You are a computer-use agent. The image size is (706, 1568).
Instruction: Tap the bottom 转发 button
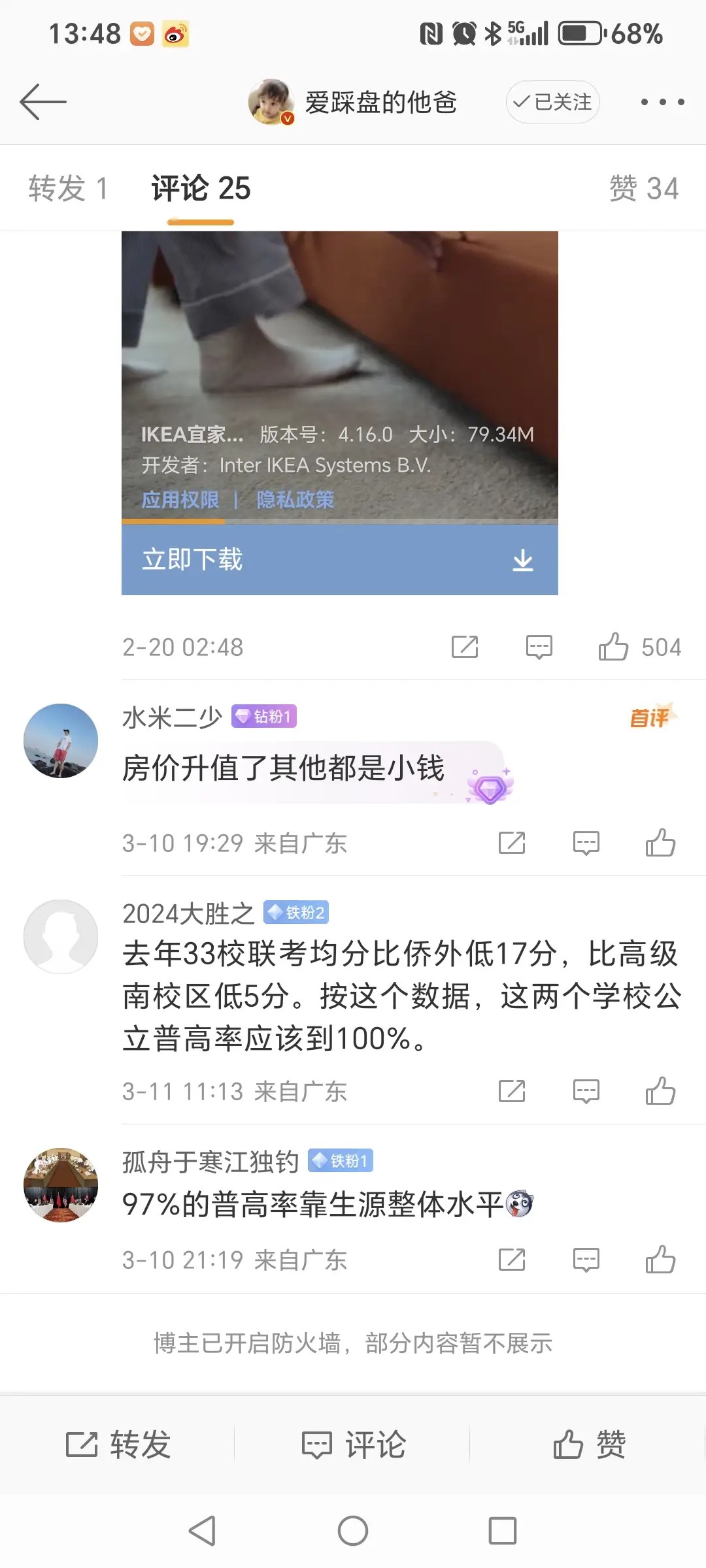tap(118, 1445)
